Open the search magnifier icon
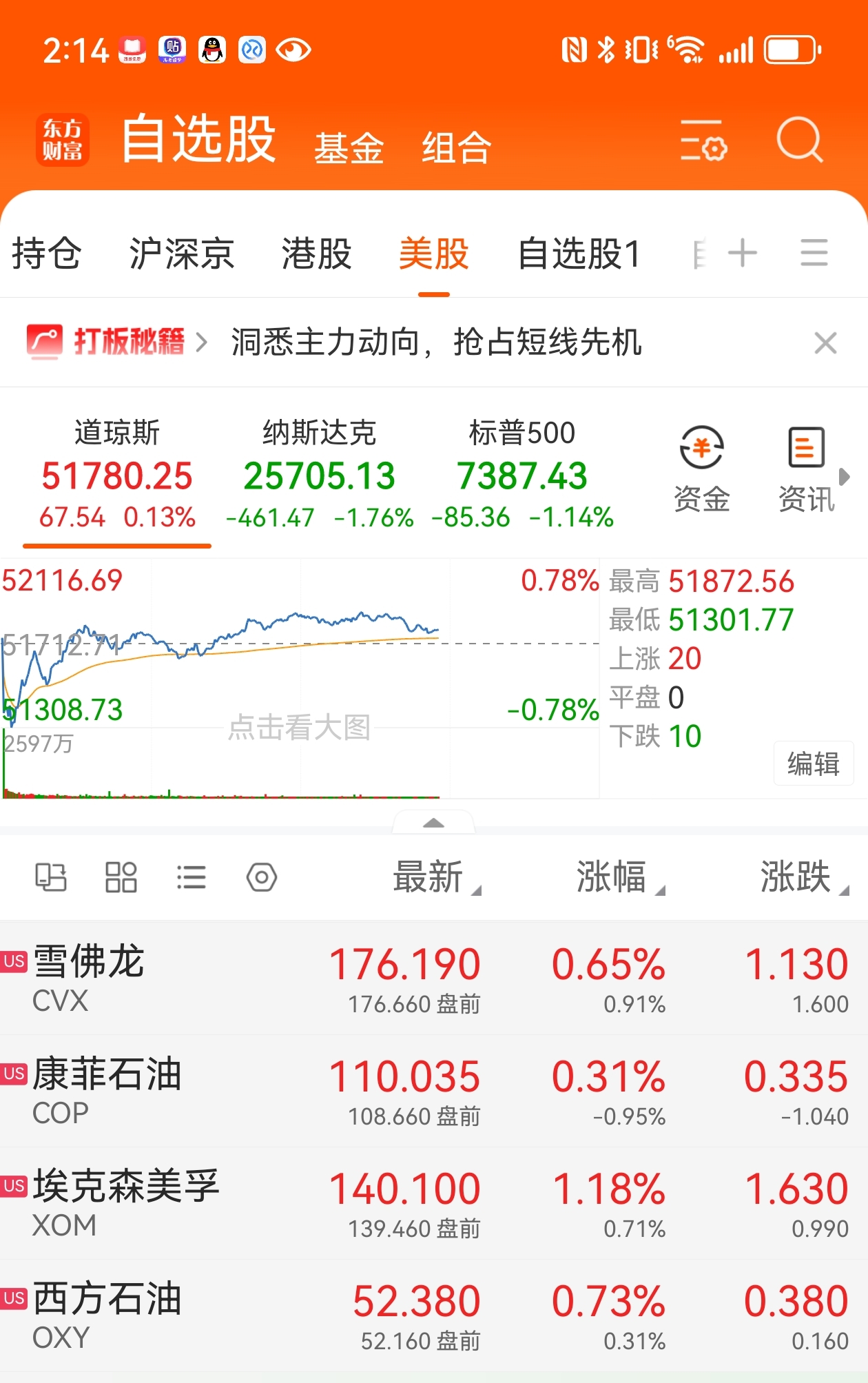868x1383 pixels. click(799, 140)
